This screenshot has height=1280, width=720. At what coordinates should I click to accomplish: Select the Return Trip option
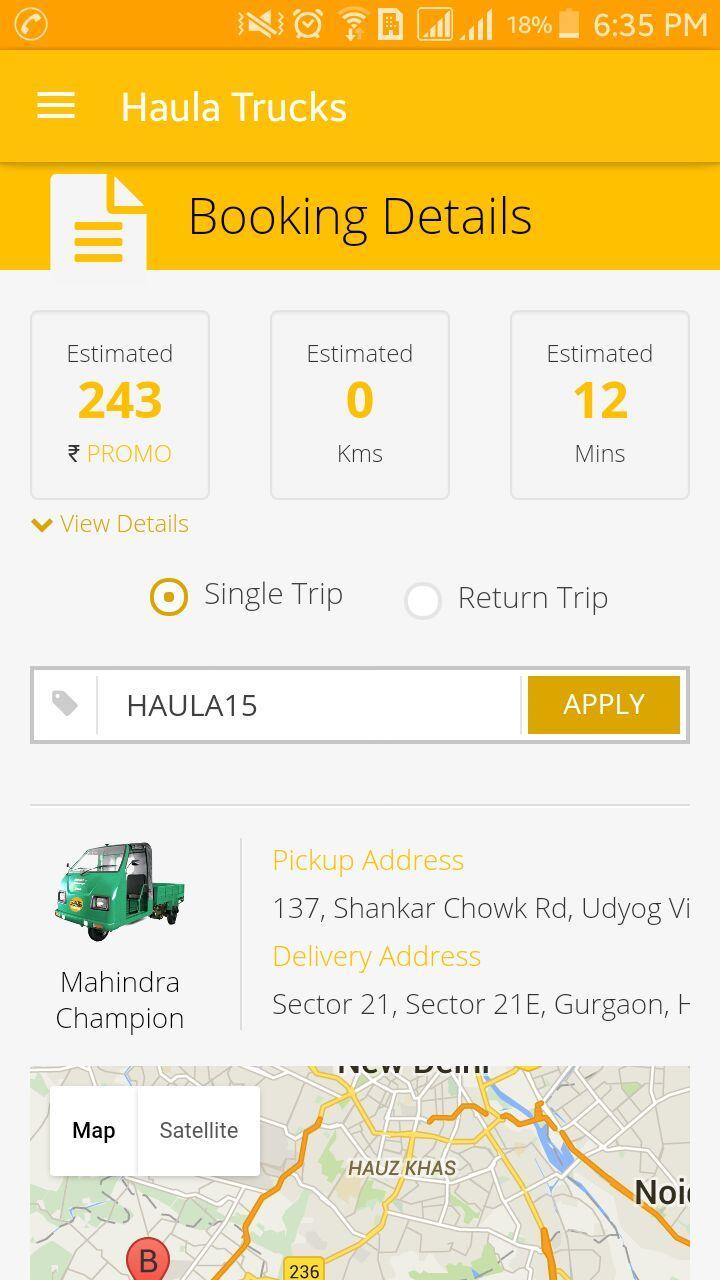tap(423, 600)
